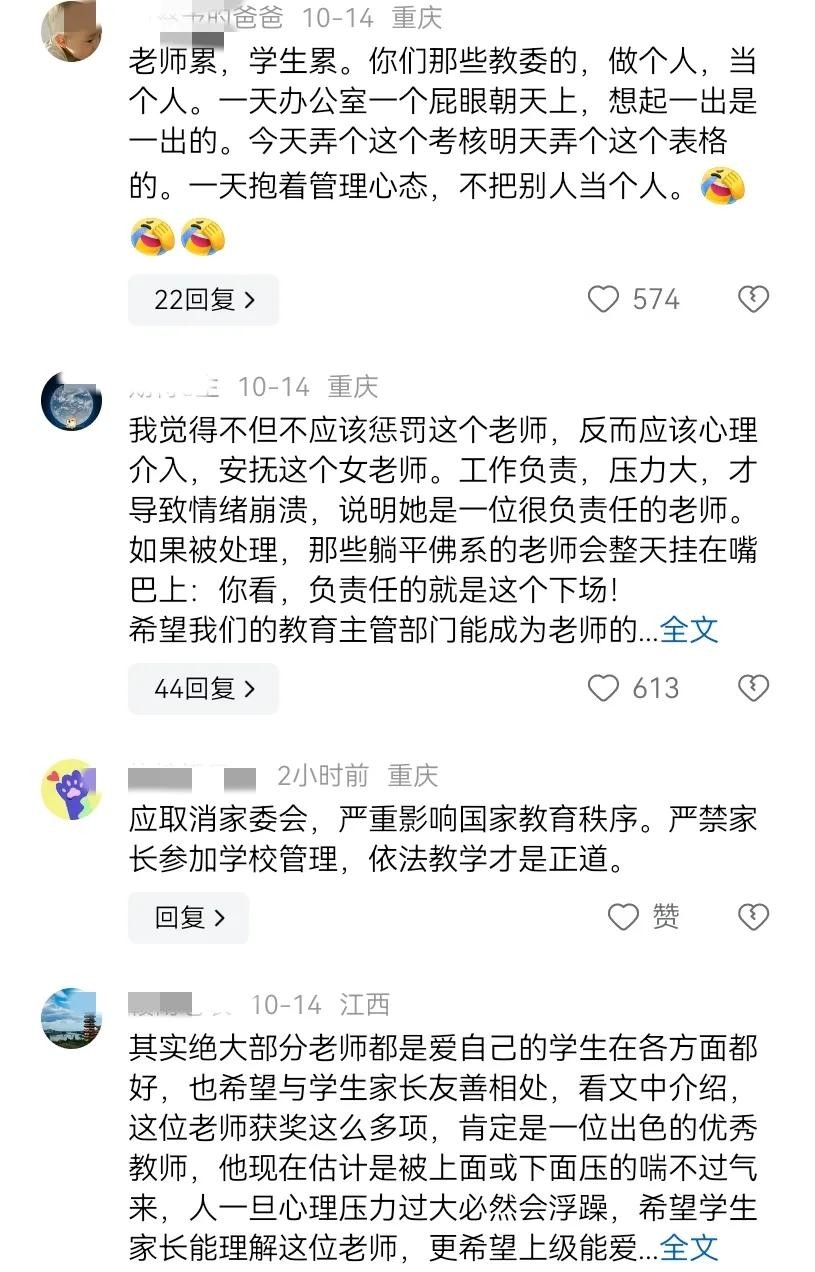
Task: Dislike the comment with 574 likes
Action: (752, 299)
